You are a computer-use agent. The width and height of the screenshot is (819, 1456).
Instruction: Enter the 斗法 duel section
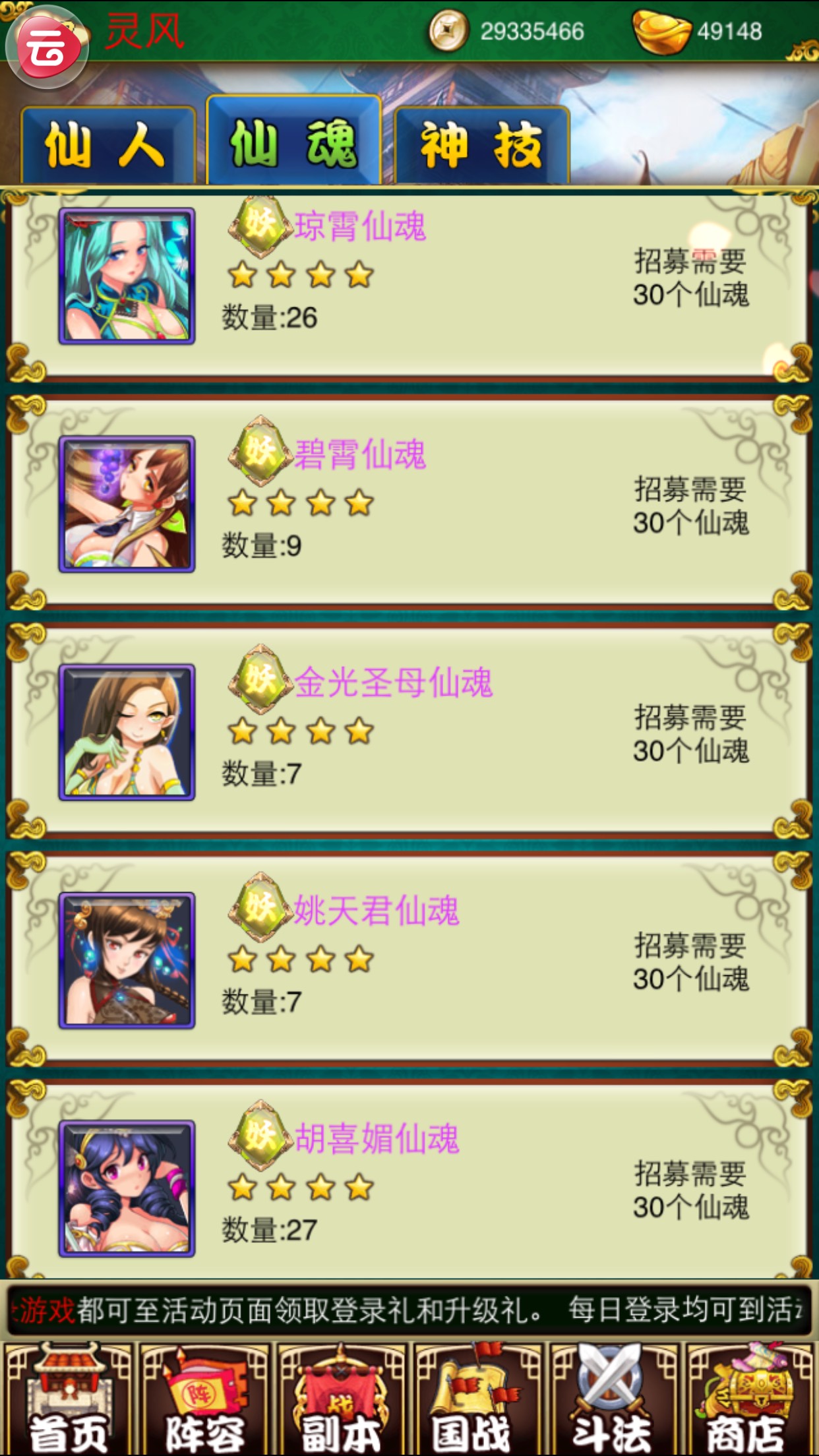pyautogui.click(x=613, y=1399)
